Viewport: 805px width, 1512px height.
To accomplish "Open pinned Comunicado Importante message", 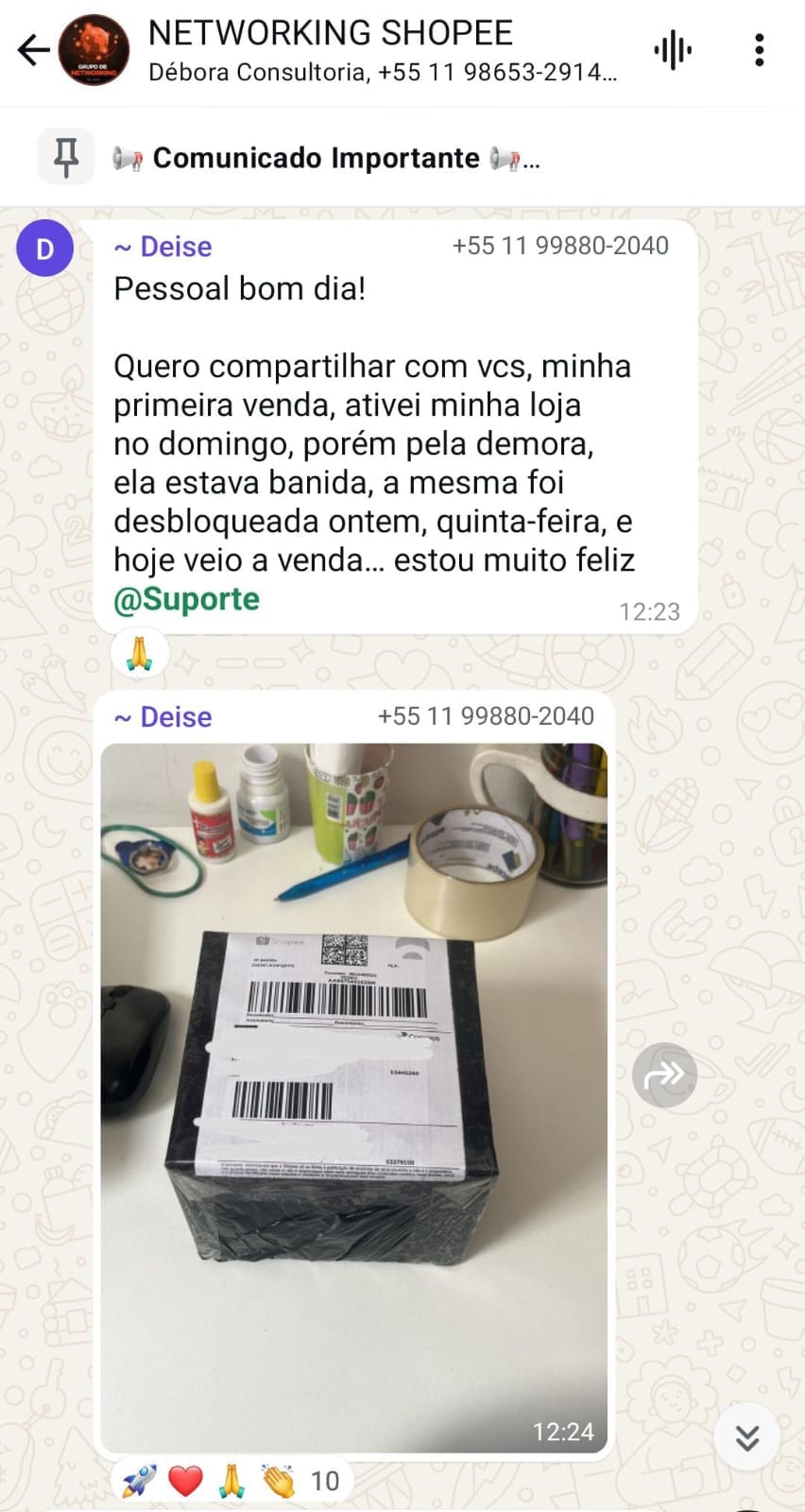I will pyautogui.click(x=321, y=158).
